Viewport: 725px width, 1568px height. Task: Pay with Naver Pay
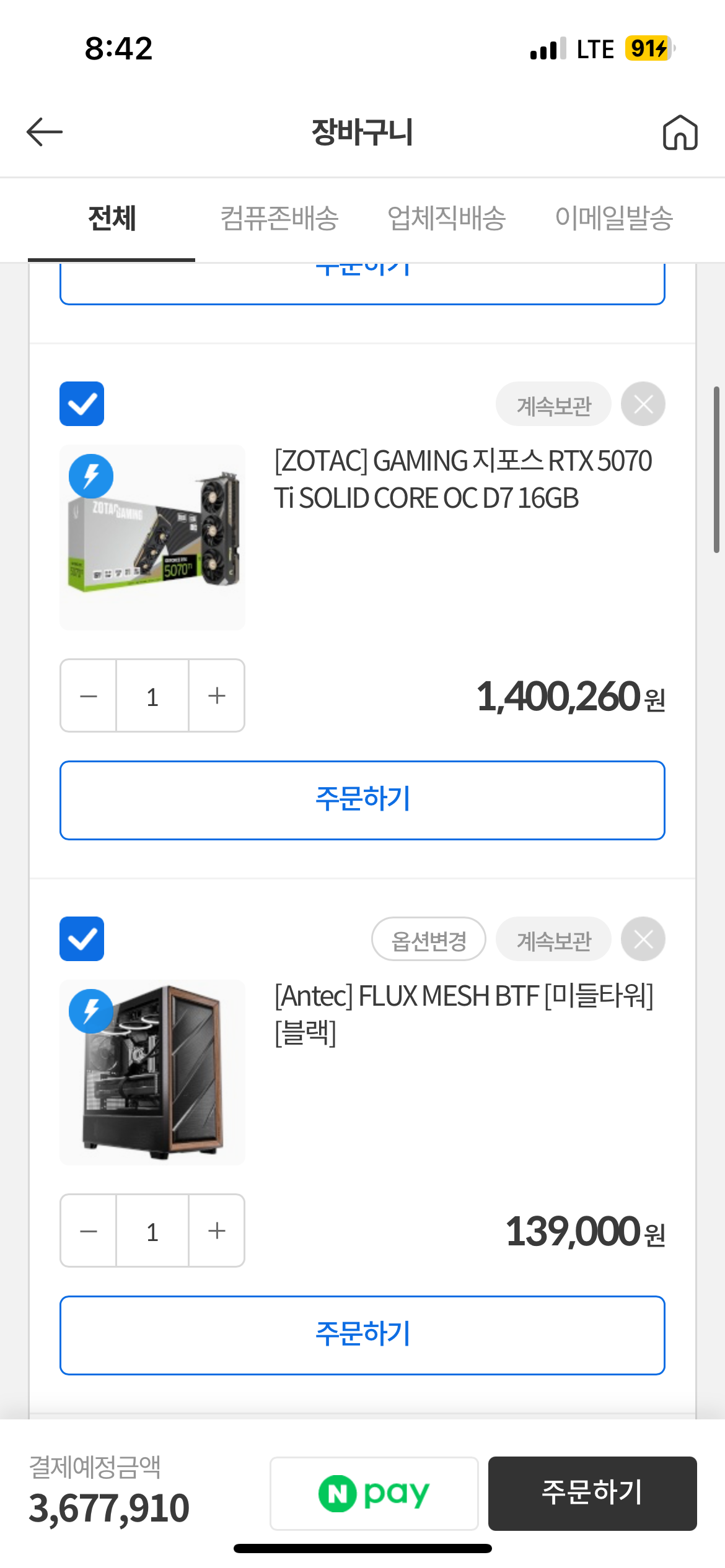374,1493
